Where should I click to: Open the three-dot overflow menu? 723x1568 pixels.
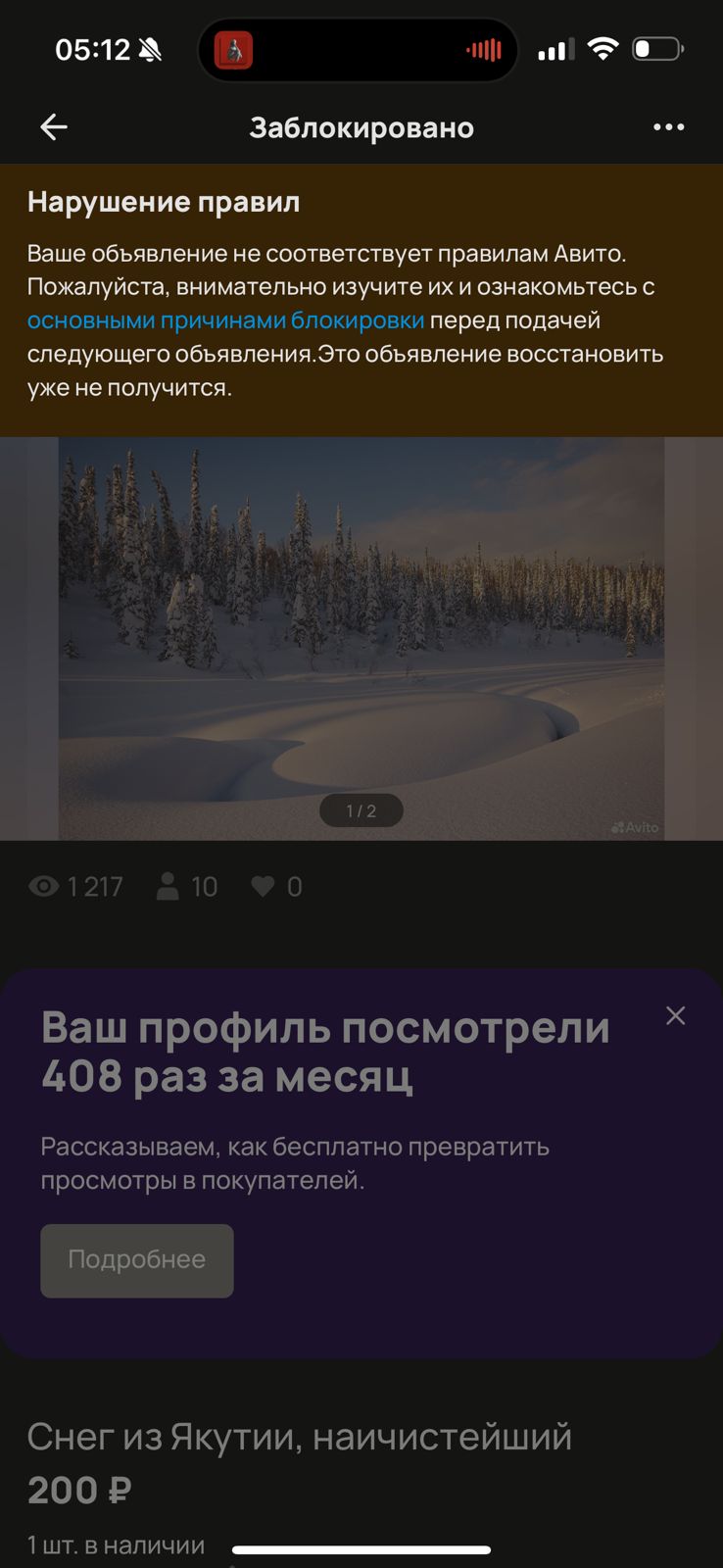point(668,126)
